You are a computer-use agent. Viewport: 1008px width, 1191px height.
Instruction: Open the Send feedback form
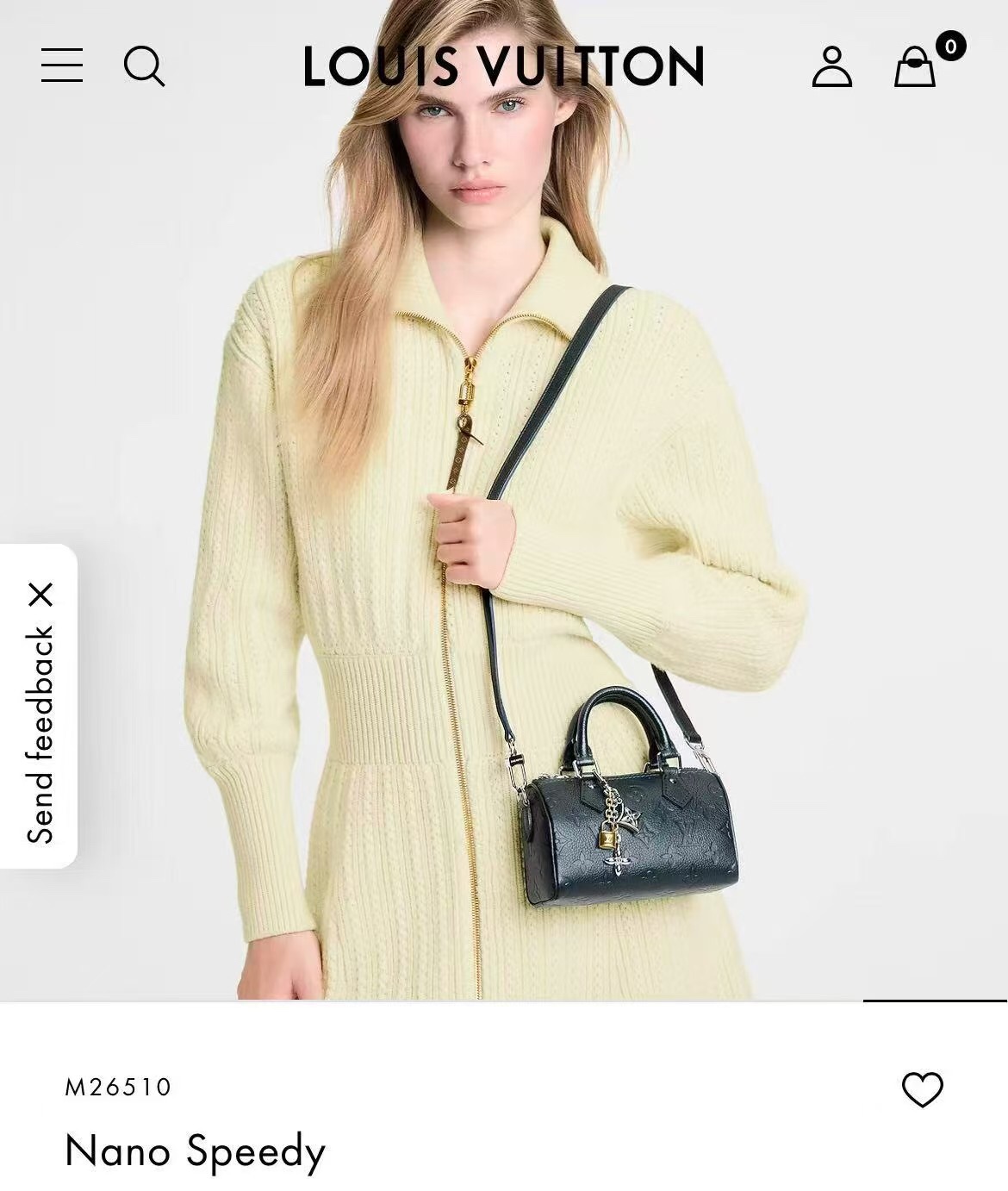tap(40, 735)
